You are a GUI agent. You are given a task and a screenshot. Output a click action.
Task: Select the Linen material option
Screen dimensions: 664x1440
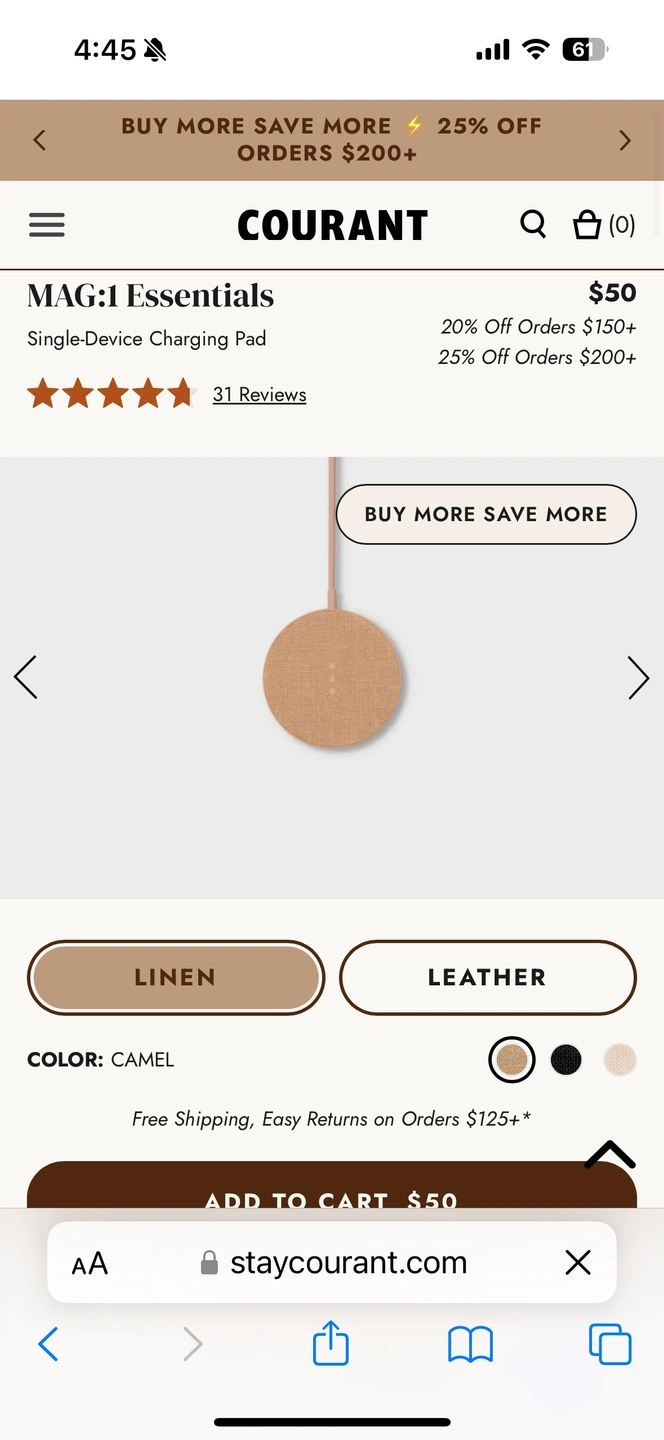click(176, 978)
